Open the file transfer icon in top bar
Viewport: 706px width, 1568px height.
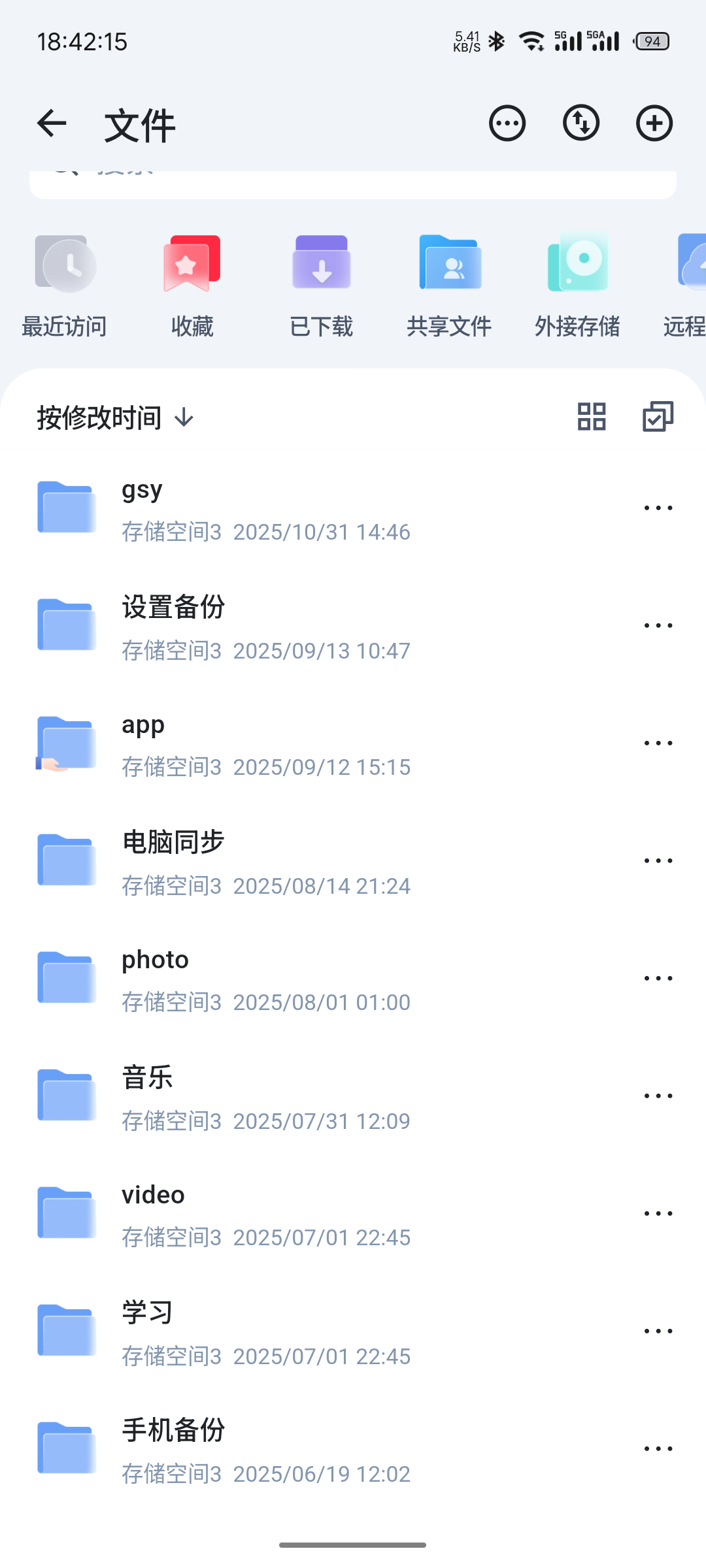[x=580, y=122]
